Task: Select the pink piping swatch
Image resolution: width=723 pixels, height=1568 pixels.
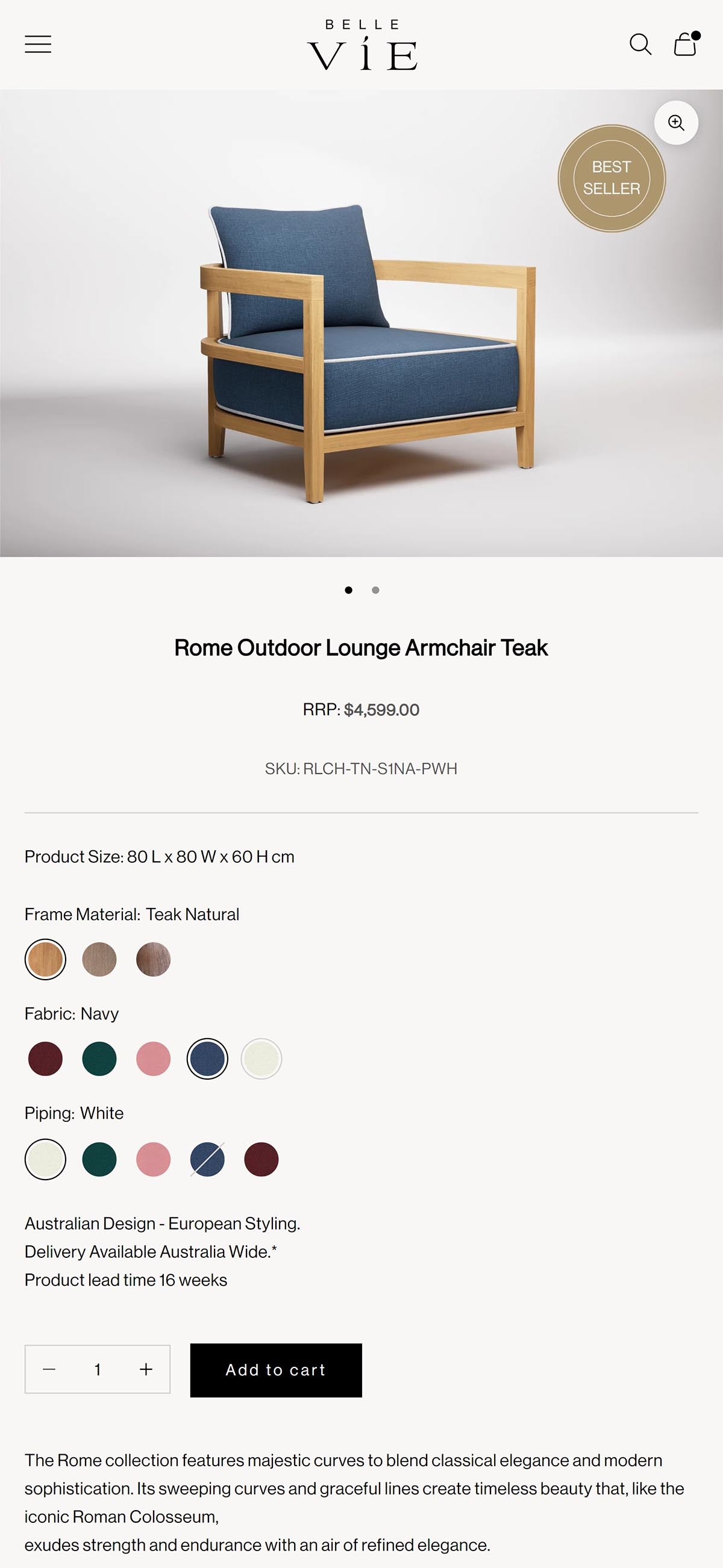Action: click(154, 1159)
